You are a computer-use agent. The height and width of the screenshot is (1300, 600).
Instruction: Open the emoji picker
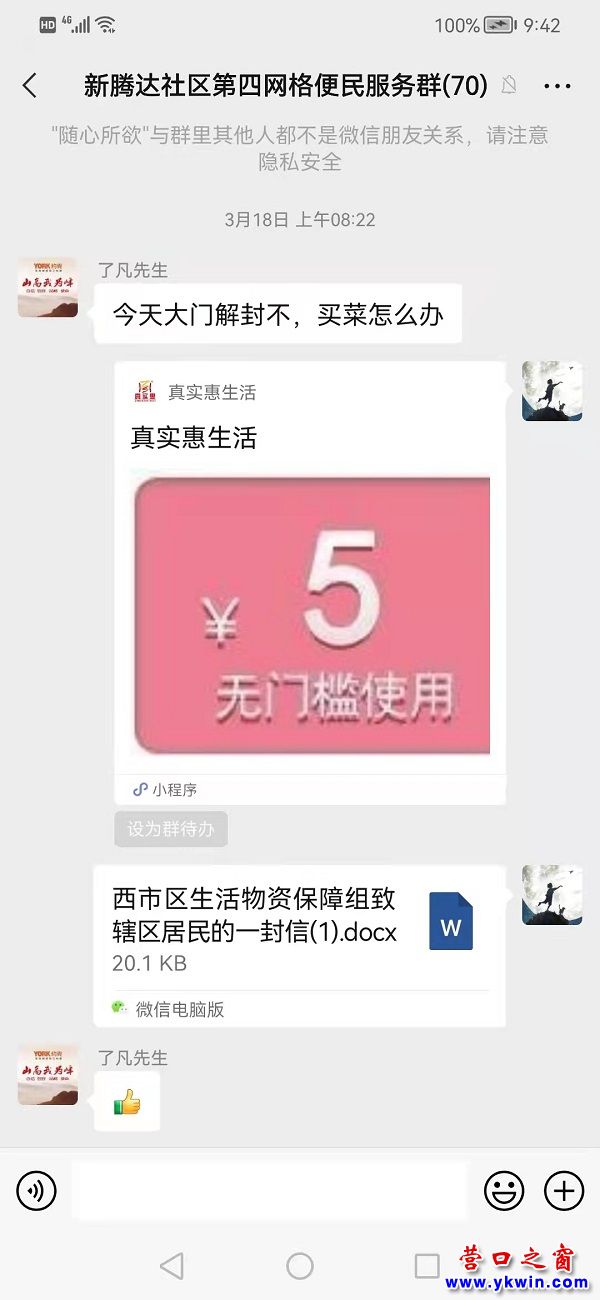click(504, 1191)
